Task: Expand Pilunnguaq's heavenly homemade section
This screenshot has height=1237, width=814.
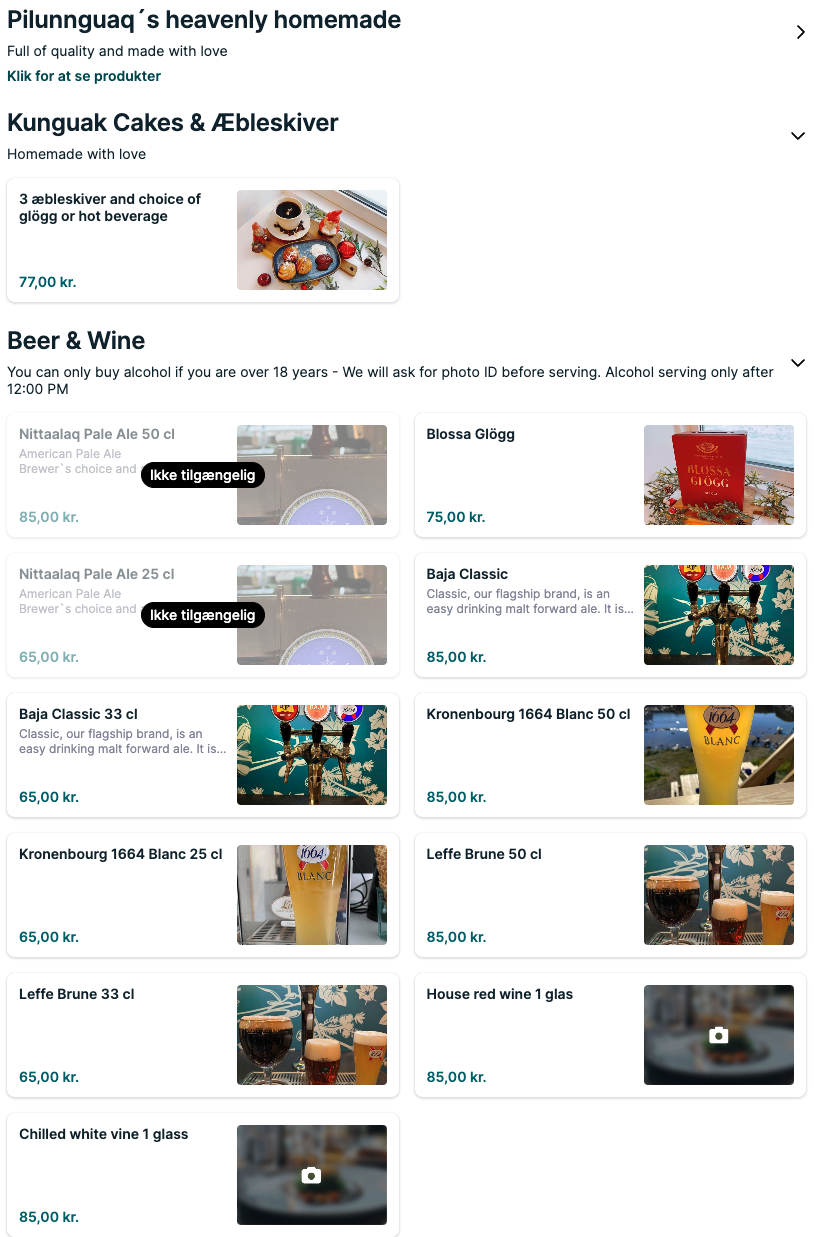Action: click(800, 32)
